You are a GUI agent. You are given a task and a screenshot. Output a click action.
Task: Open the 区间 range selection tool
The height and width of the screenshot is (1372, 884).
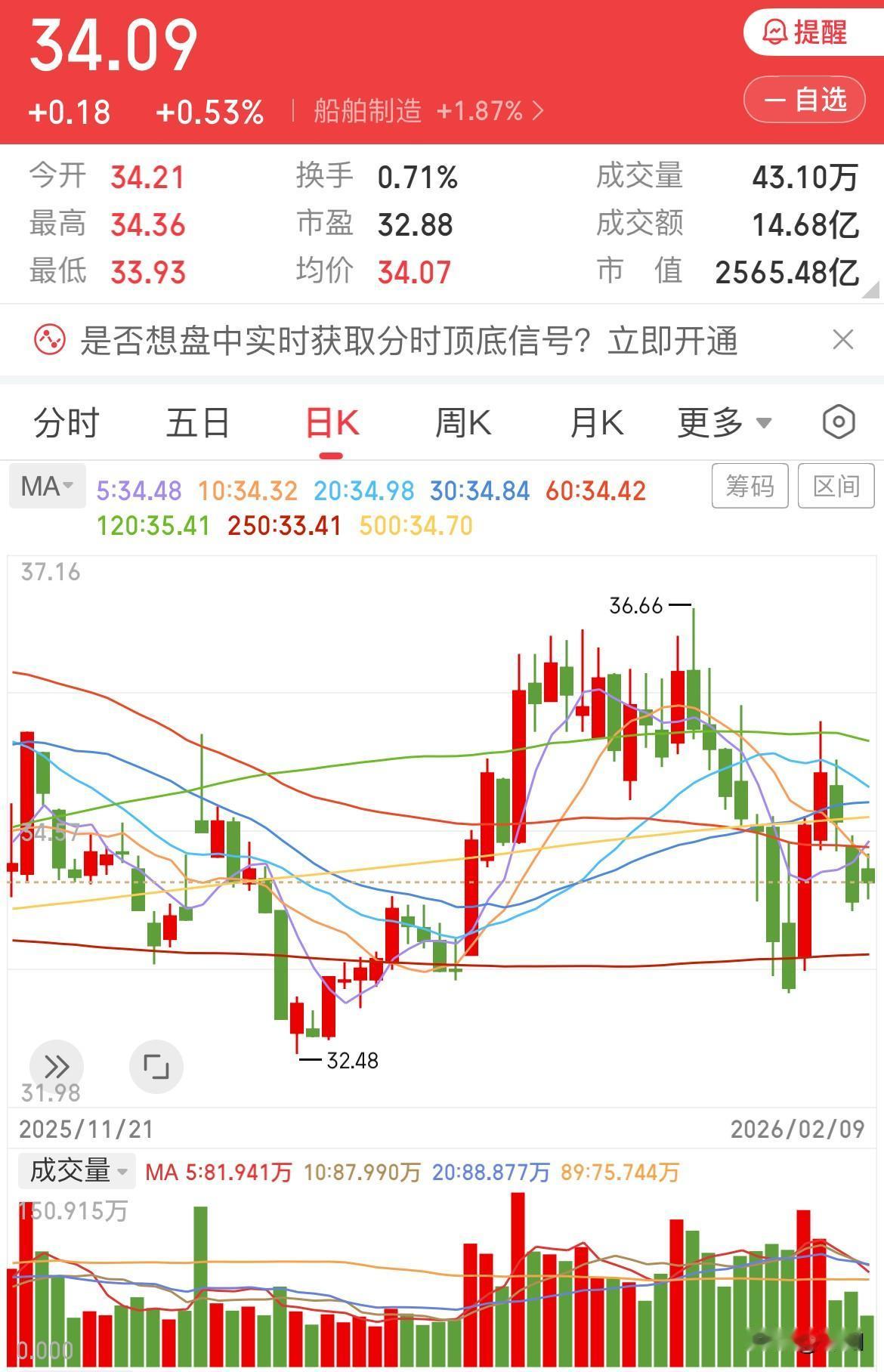(836, 487)
